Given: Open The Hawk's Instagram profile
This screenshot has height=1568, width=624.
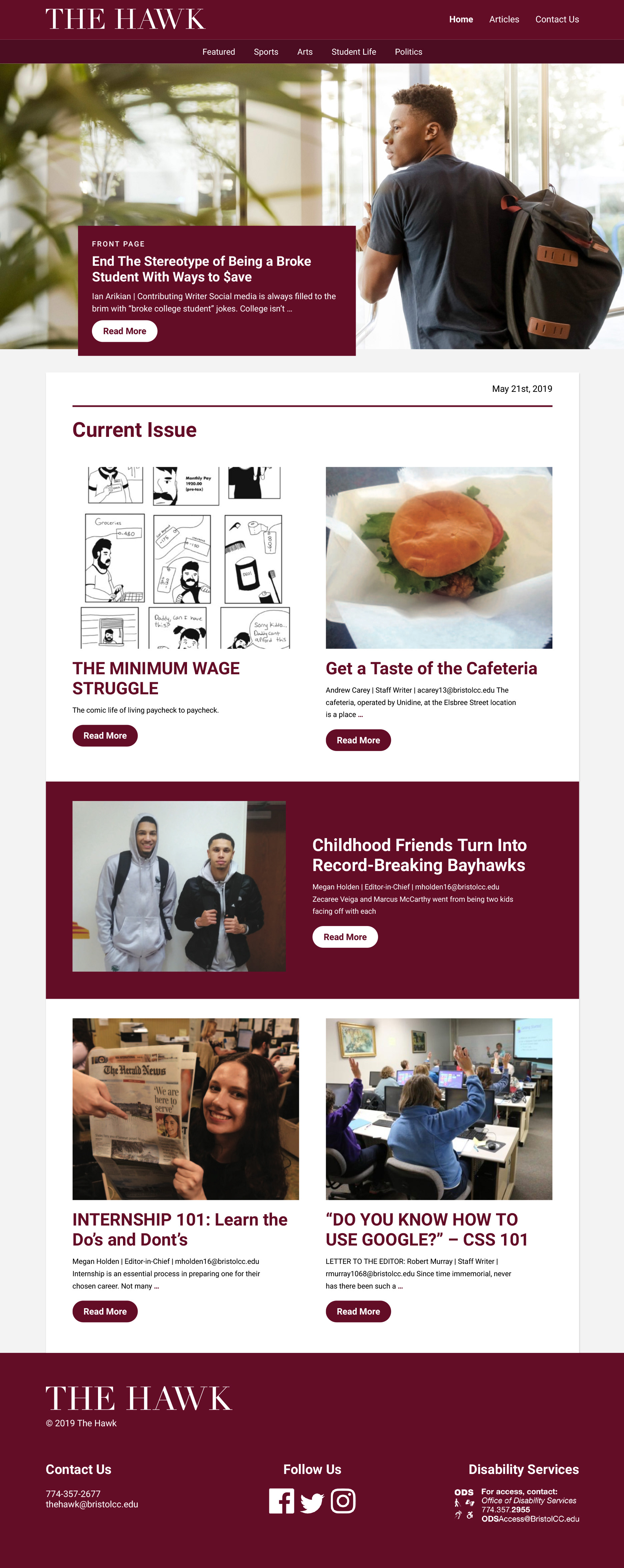Looking at the screenshot, I should (x=343, y=1501).
